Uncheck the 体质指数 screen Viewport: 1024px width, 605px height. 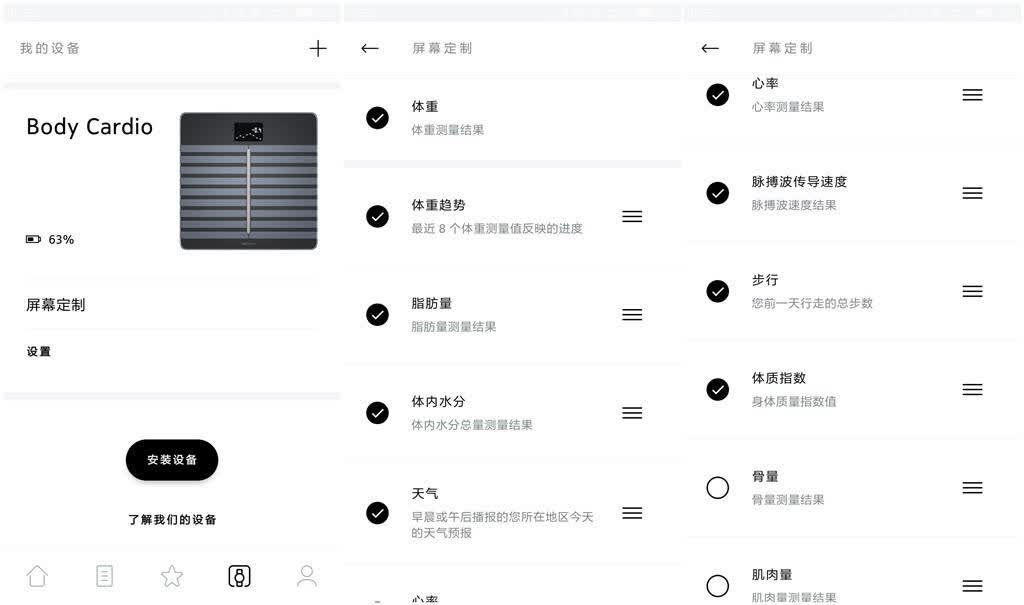718,389
